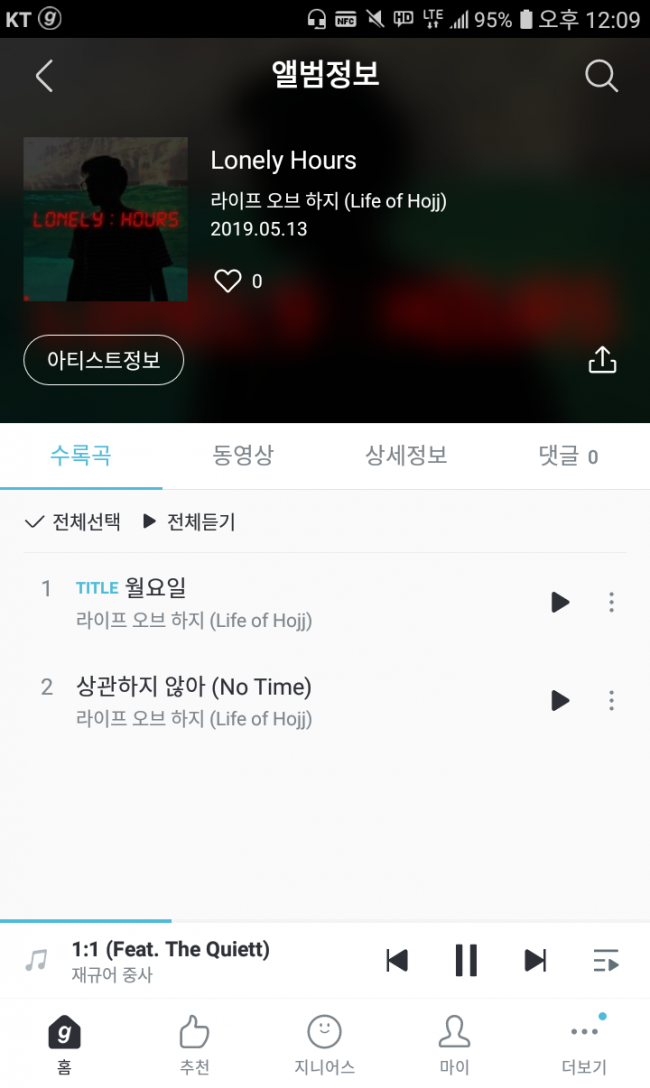The image size is (650, 1088).
Task: Open more options for 상관하지 않아
Action: 612,701
